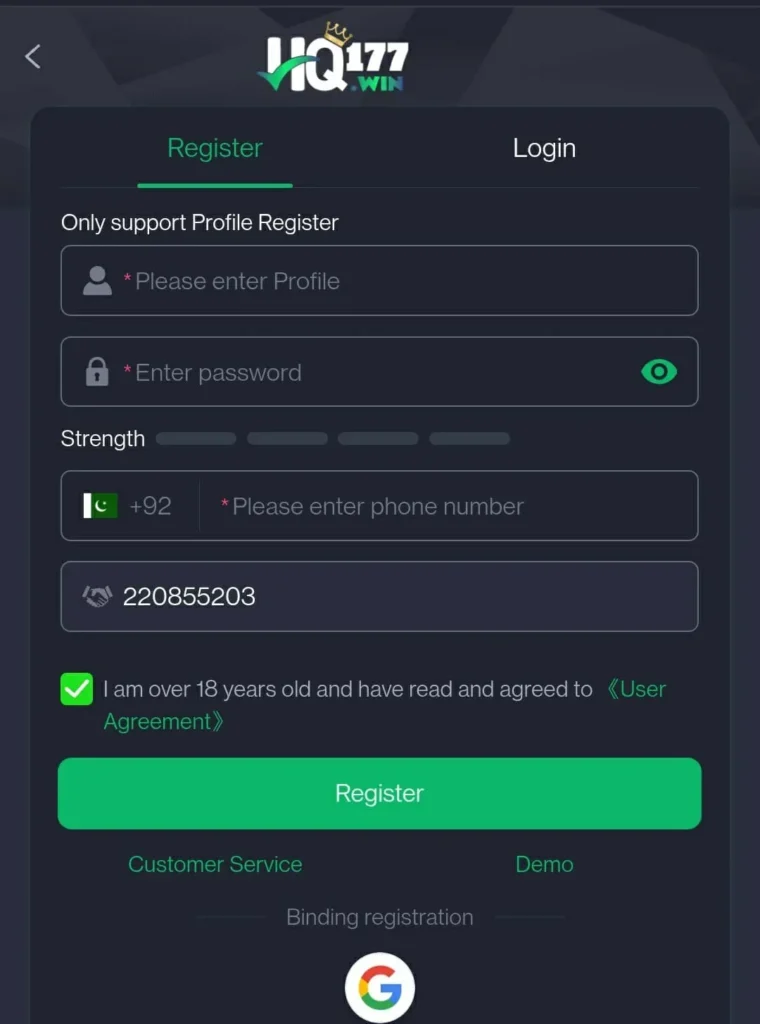Contact Customer Service
Image resolution: width=760 pixels, height=1024 pixels.
pos(215,864)
